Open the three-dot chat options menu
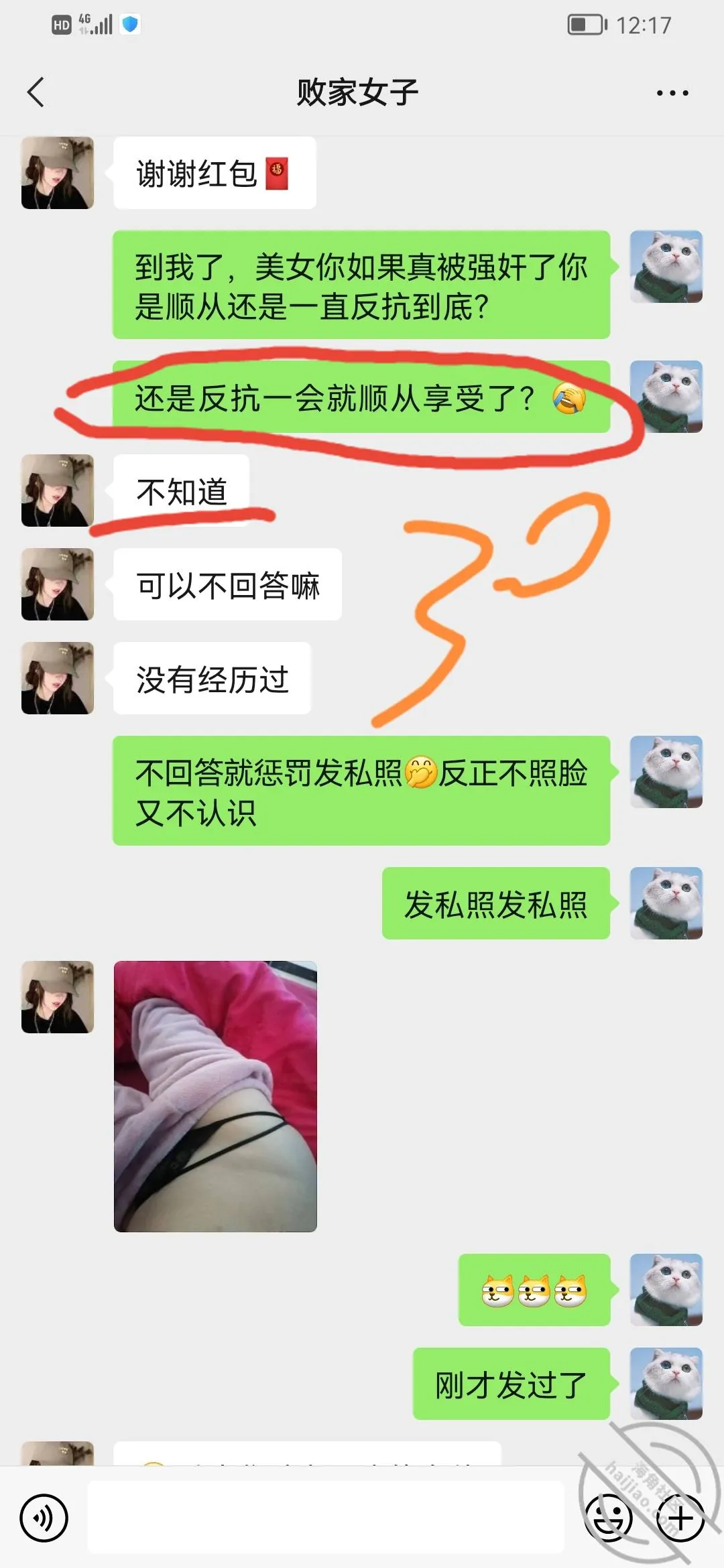Viewport: 724px width, 1568px height. pos(672,92)
